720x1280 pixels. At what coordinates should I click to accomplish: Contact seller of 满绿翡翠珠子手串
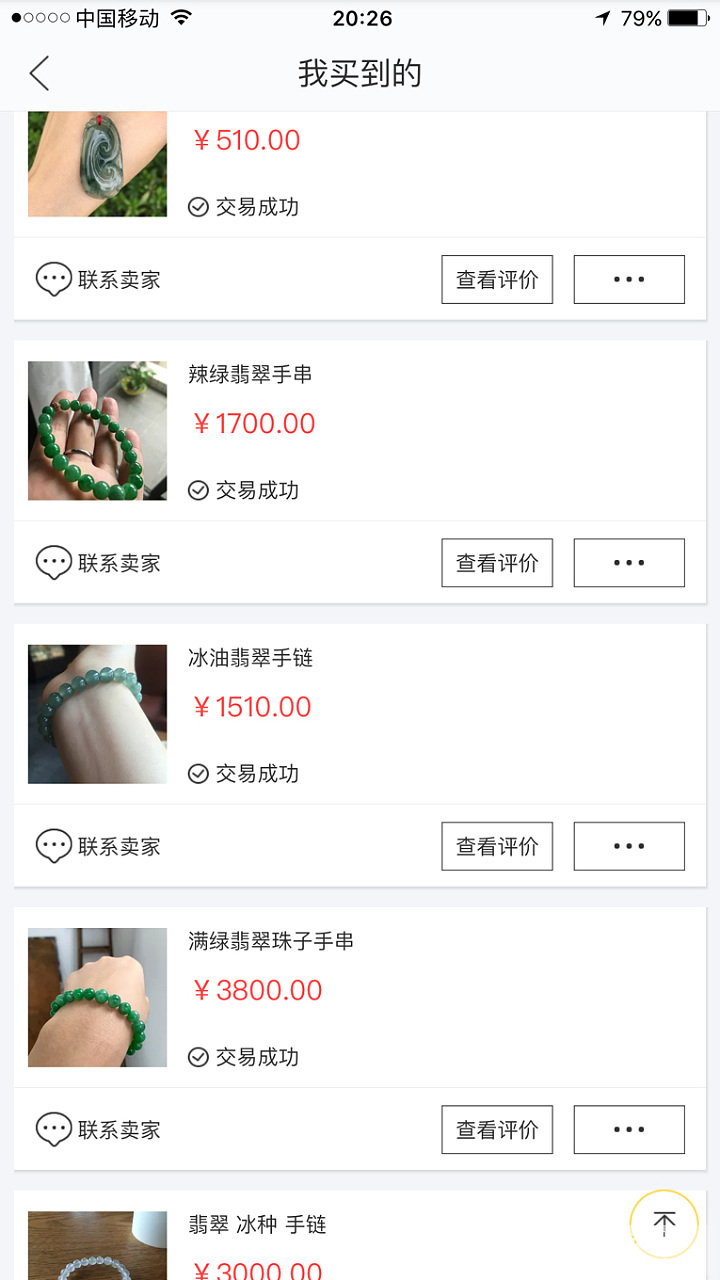click(98, 1130)
